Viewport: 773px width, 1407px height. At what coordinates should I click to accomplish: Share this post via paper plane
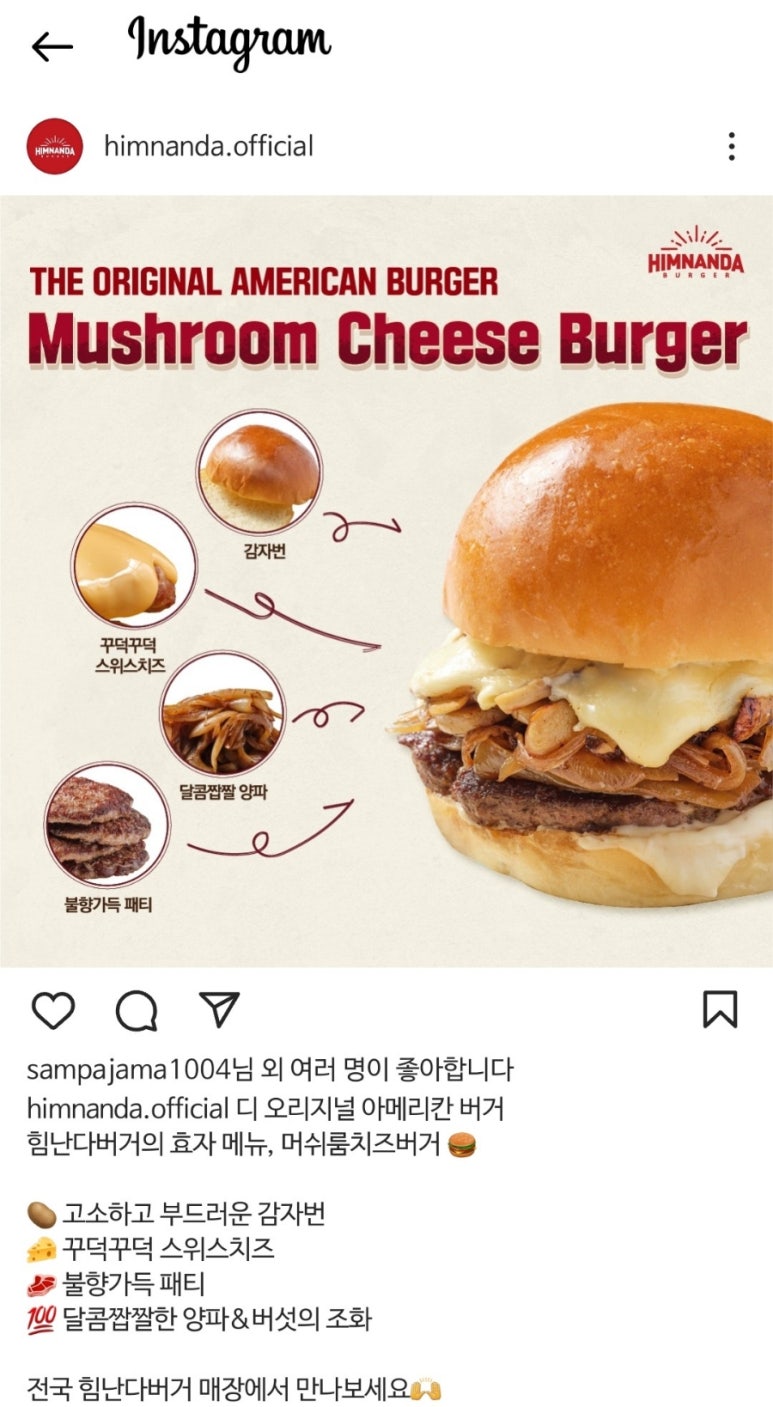coord(219,1010)
